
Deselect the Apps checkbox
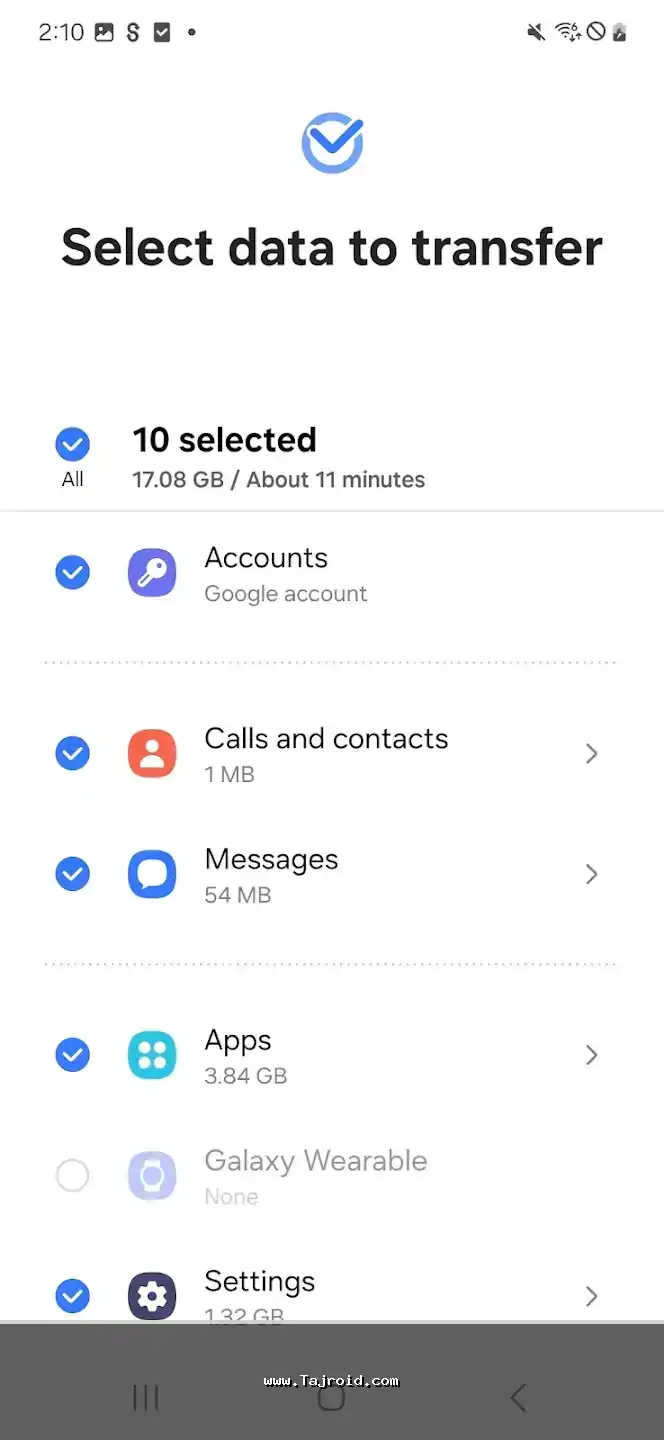click(x=72, y=1055)
